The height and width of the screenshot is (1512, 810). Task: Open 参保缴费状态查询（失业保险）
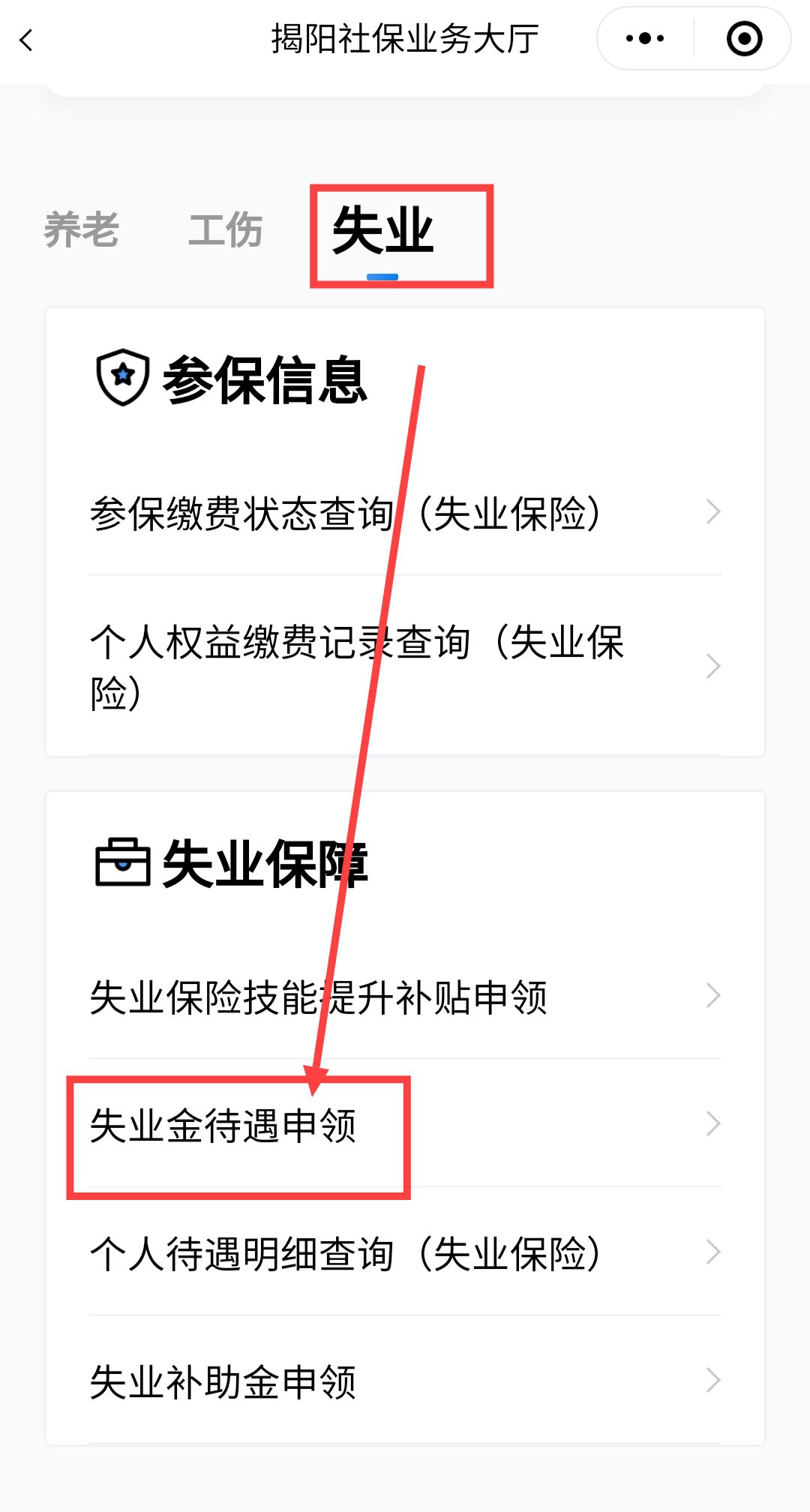click(405, 514)
